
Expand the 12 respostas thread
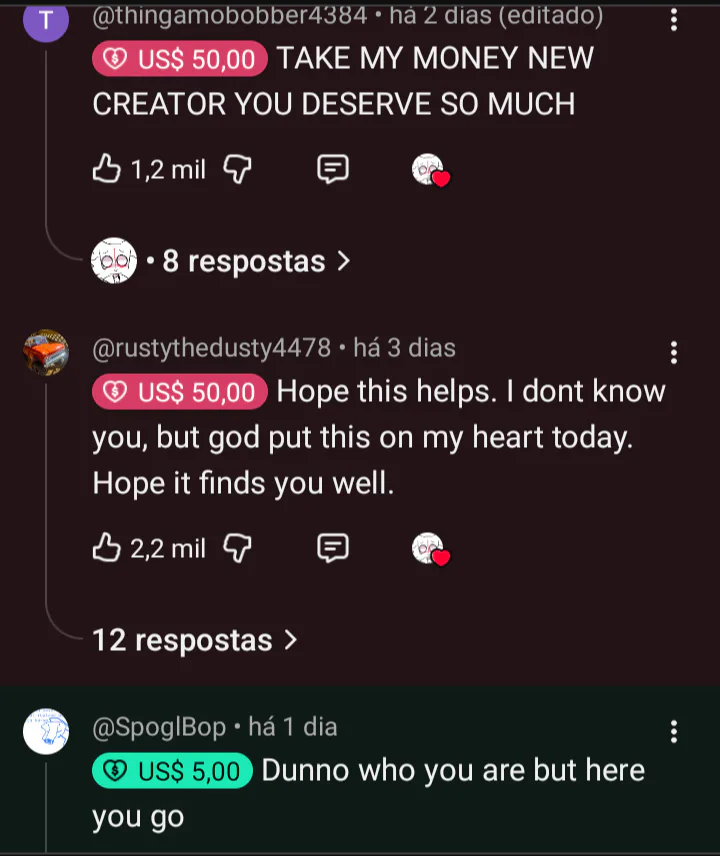click(x=195, y=640)
